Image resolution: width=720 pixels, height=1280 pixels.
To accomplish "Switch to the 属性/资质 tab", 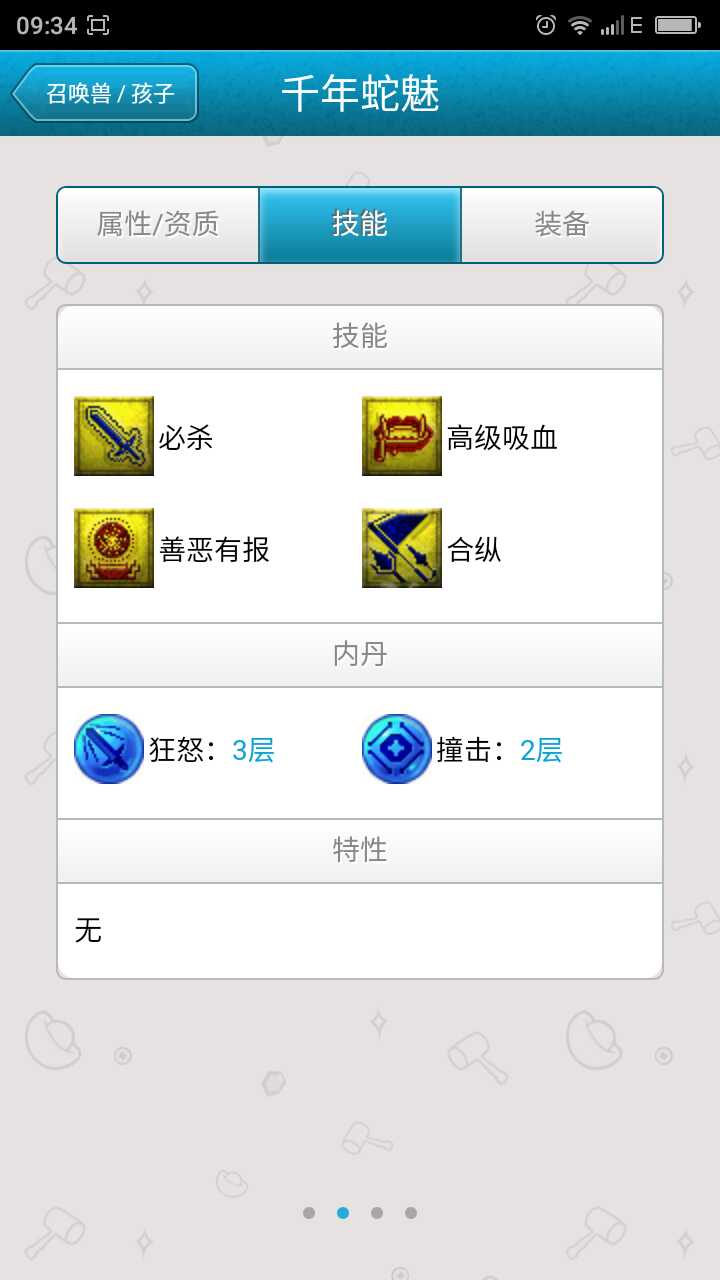I will coord(158,225).
